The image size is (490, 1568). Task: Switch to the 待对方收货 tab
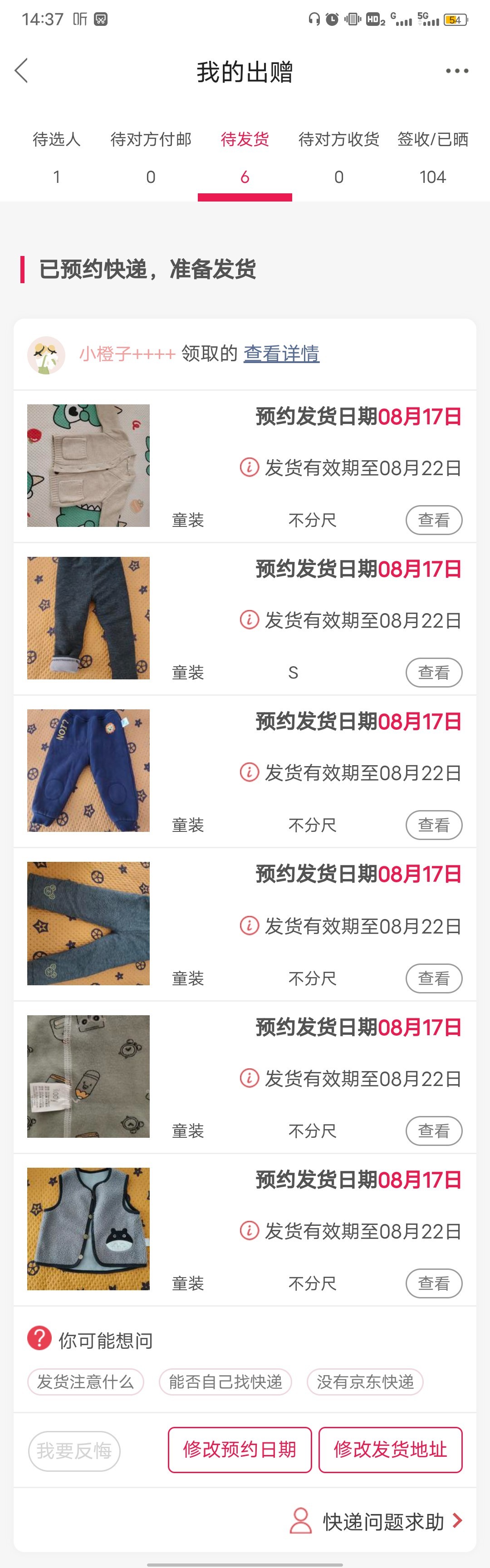pyautogui.click(x=338, y=157)
